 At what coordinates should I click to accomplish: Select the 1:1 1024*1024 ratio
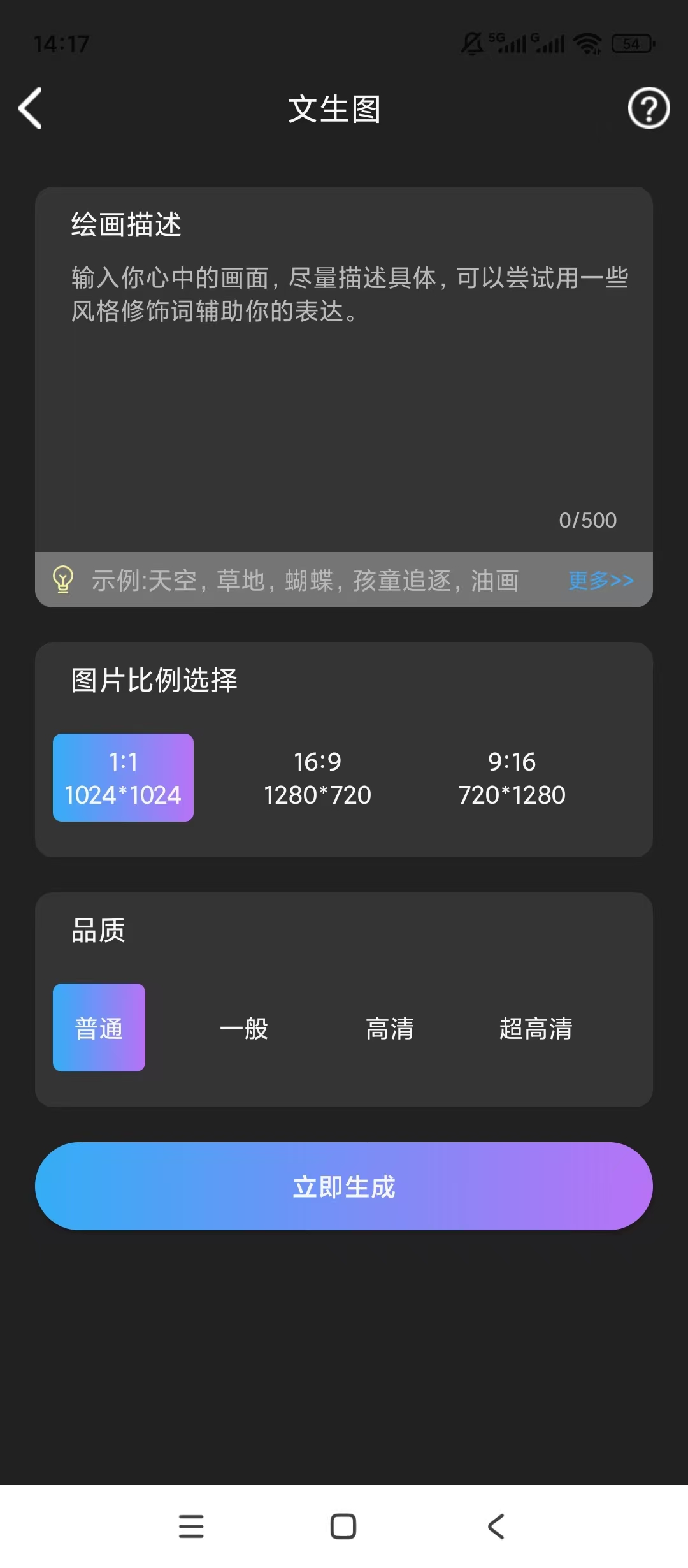(x=123, y=778)
